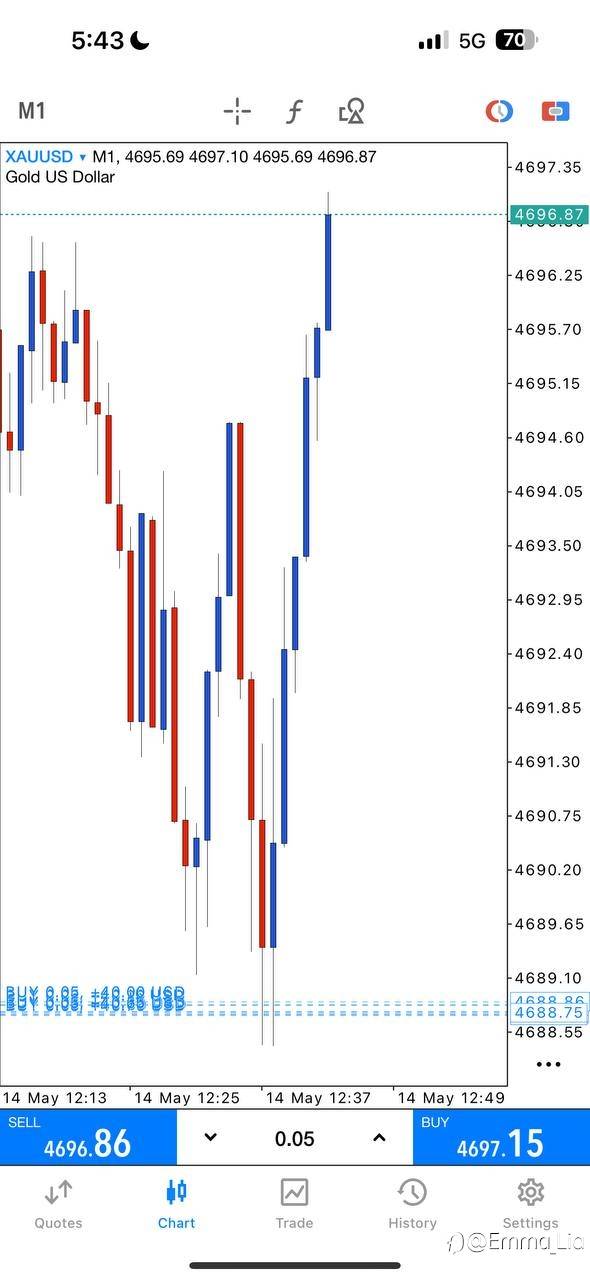
Task: Open the chart objects tool
Action: click(351, 111)
